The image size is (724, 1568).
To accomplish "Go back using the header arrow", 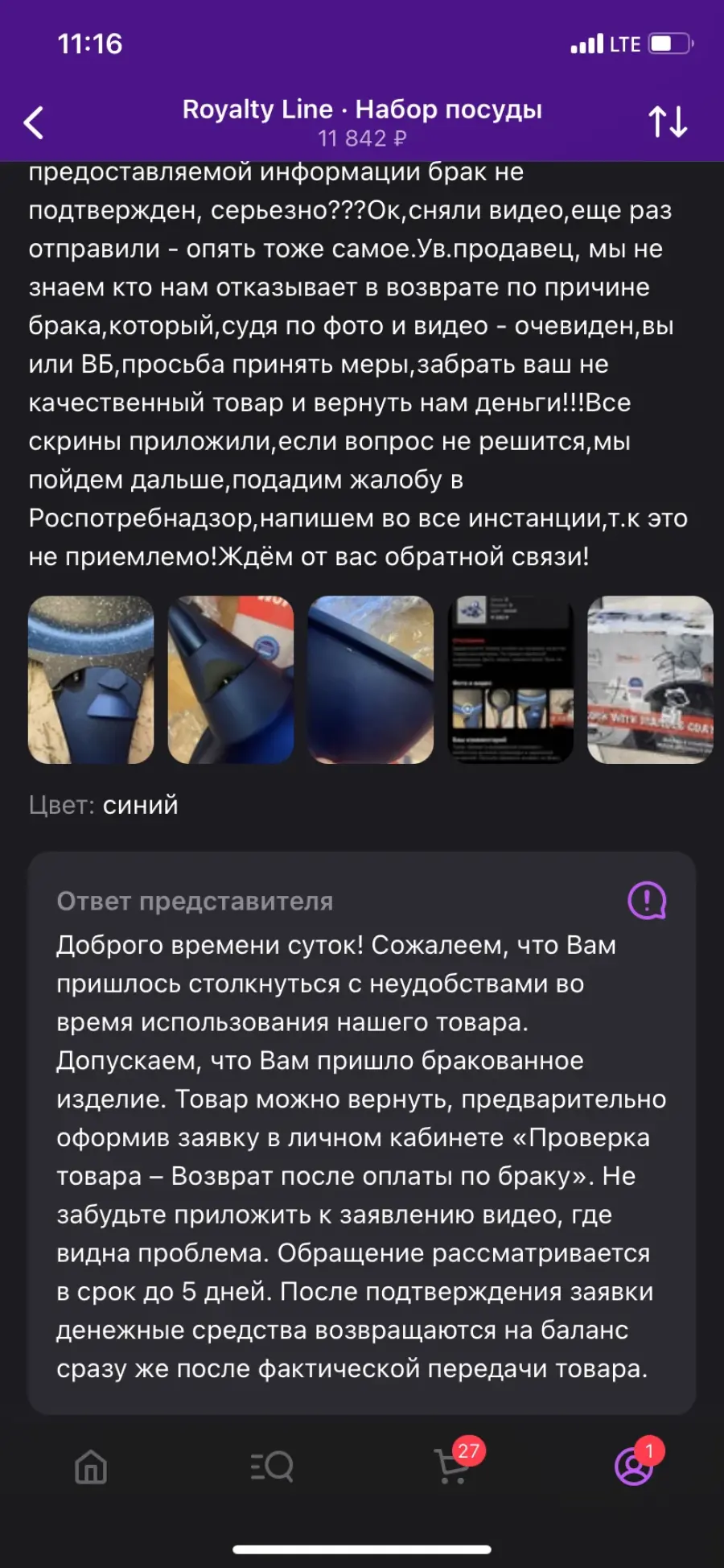I will click(x=34, y=122).
